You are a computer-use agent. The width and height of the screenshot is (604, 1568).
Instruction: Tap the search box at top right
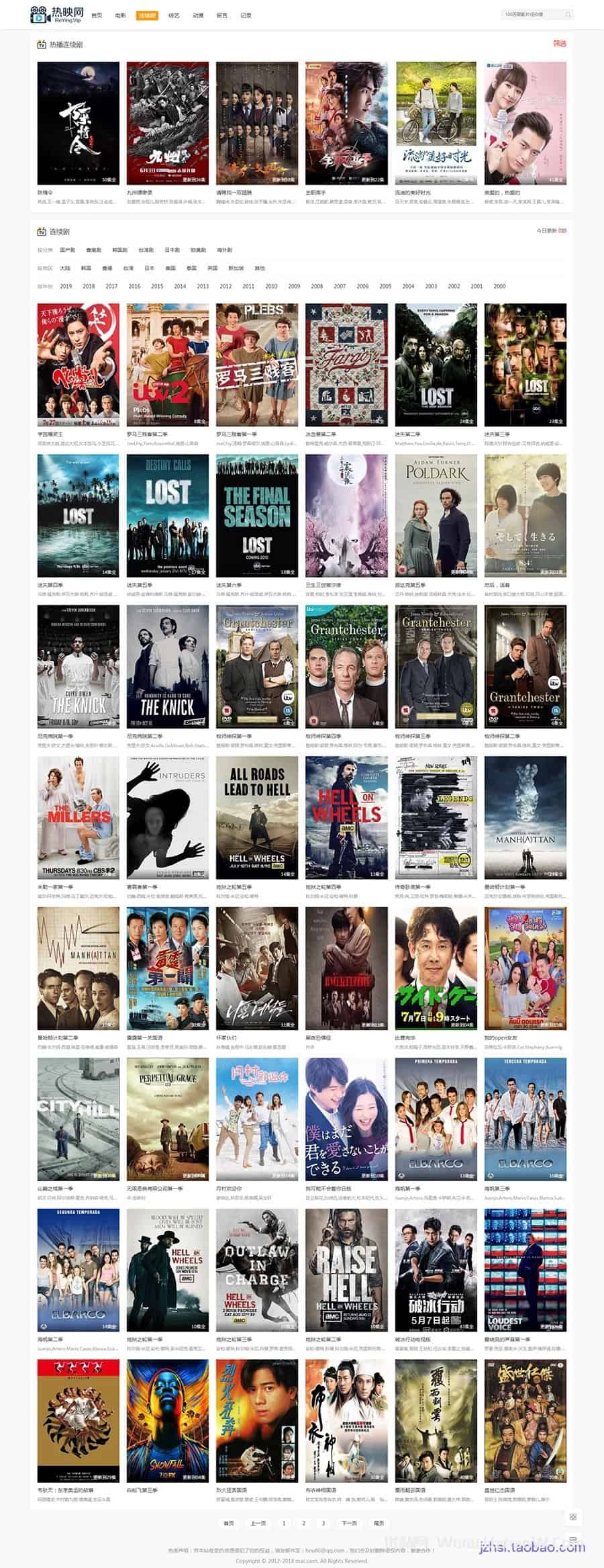534,14
